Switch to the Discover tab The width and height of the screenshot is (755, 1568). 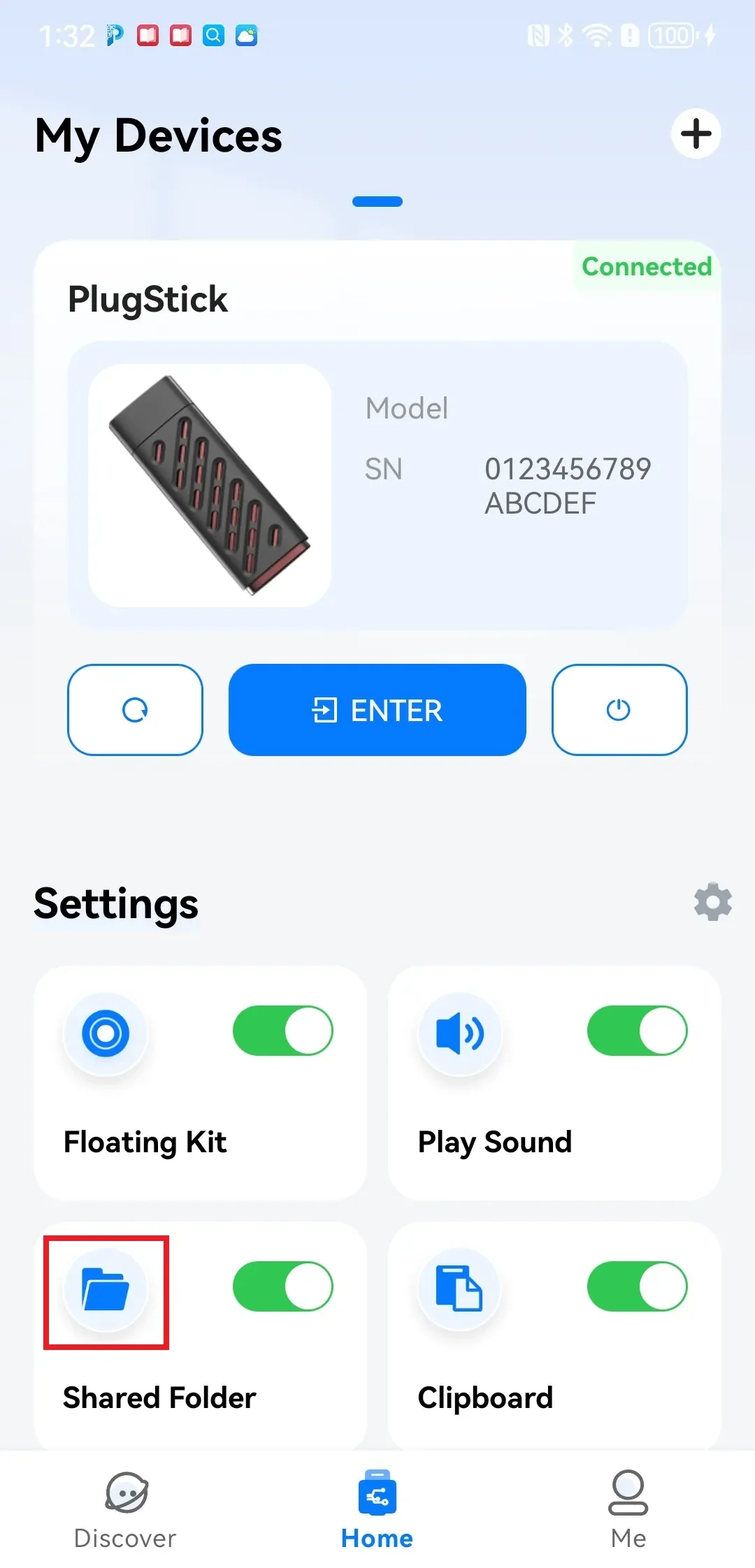[126, 1510]
